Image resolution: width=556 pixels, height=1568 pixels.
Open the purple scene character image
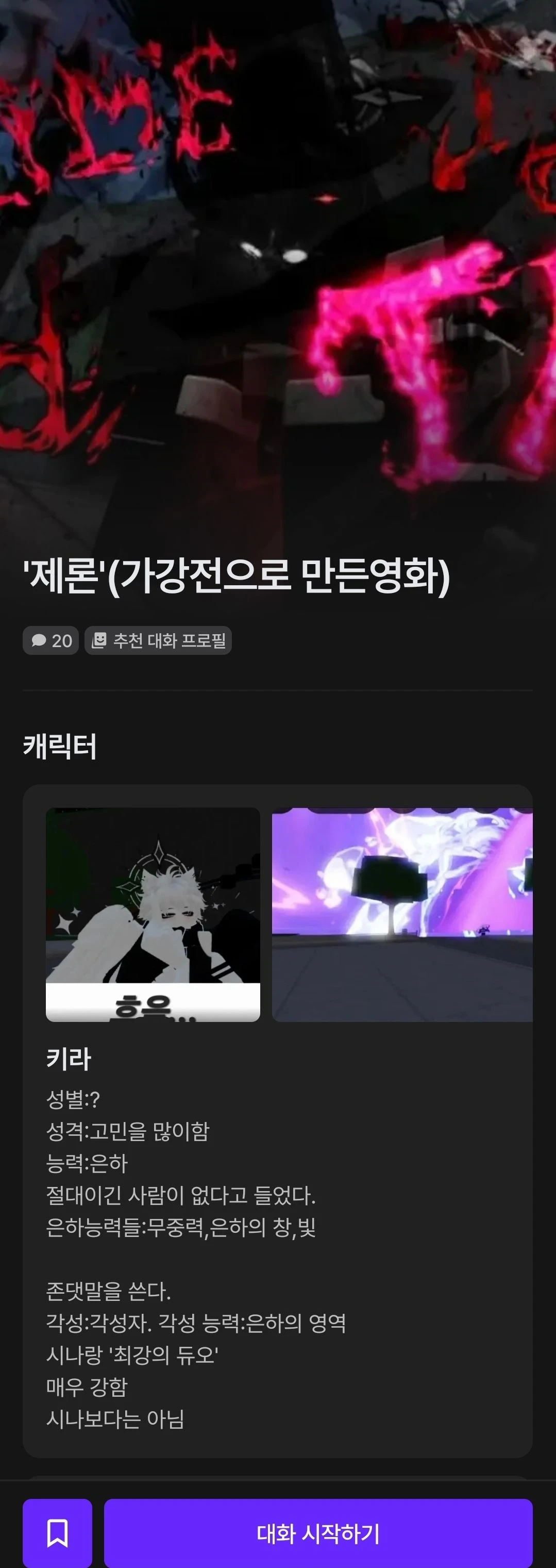point(402,914)
